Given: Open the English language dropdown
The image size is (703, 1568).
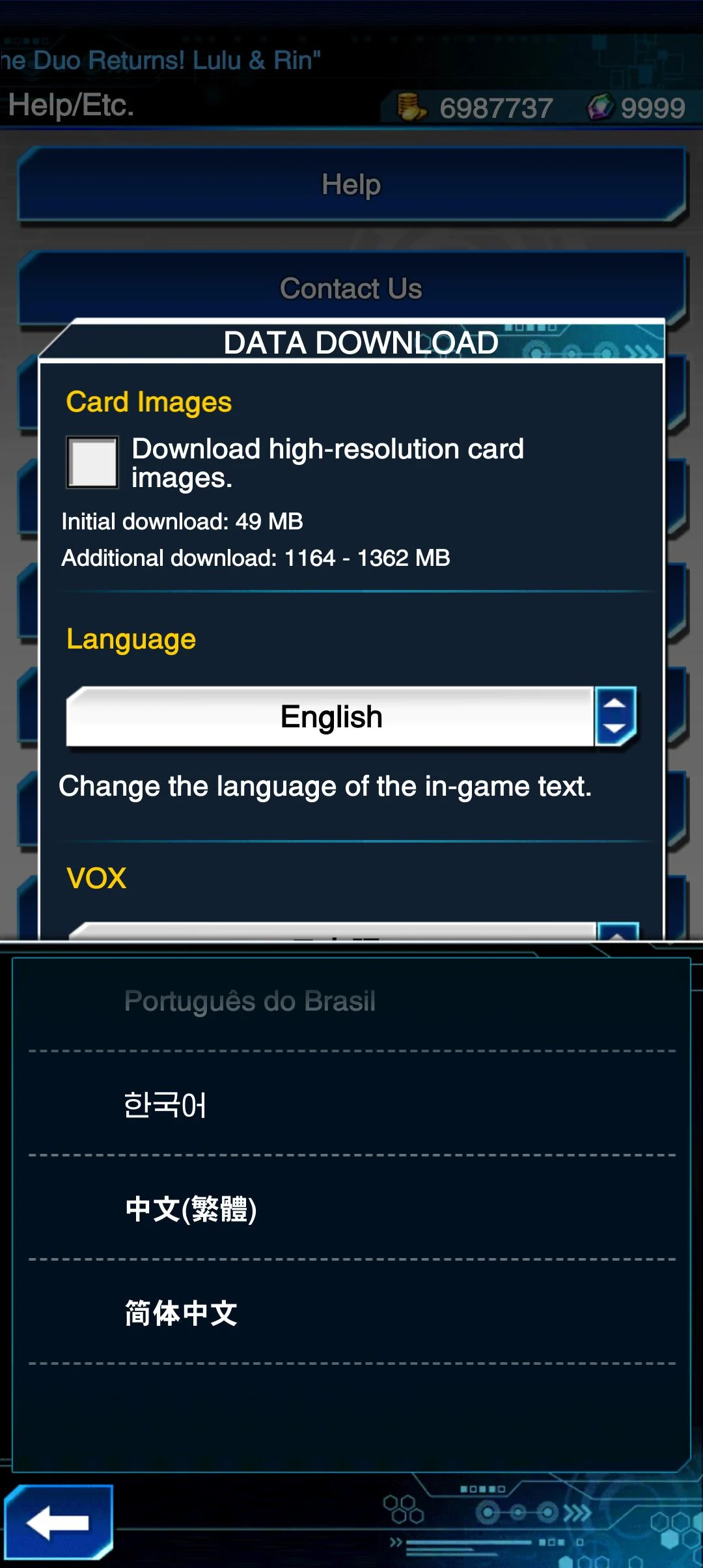Looking at the screenshot, I should [x=331, y=716].
